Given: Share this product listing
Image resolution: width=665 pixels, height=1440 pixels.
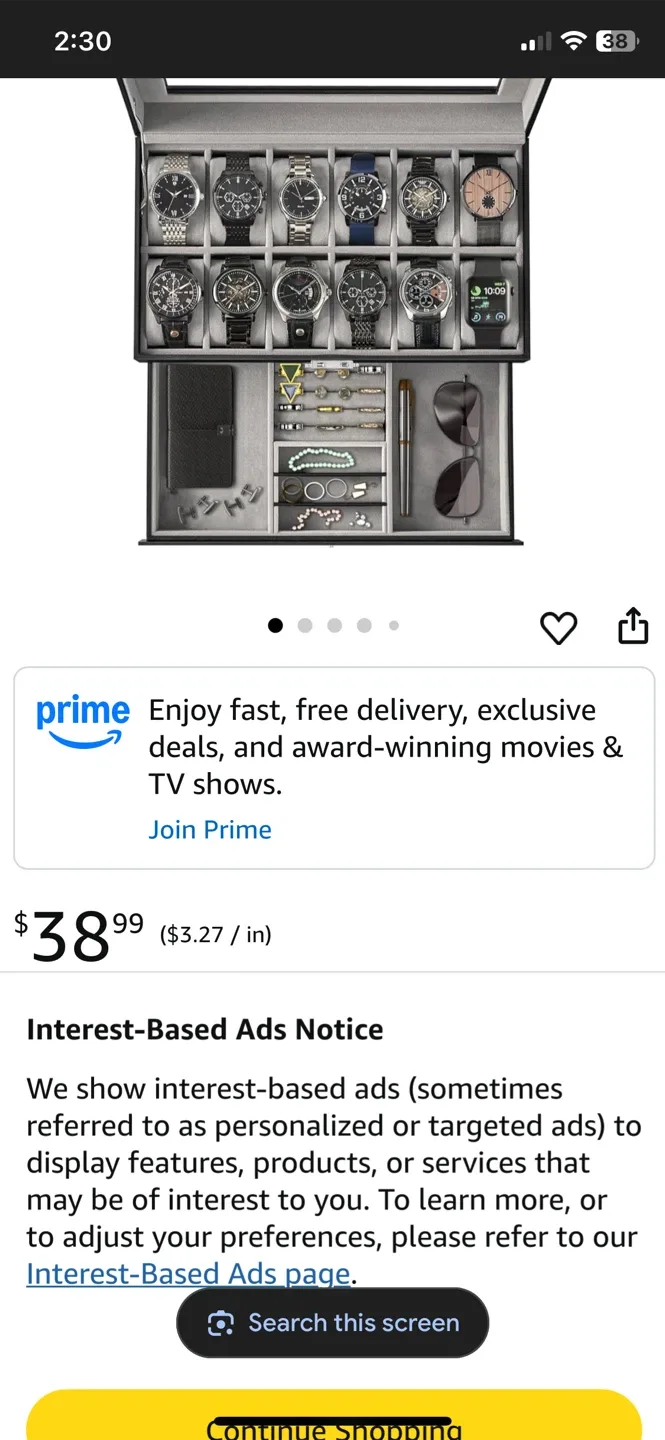Looking at the screenshot, I should pyautogui.click(x=633, y=627).
